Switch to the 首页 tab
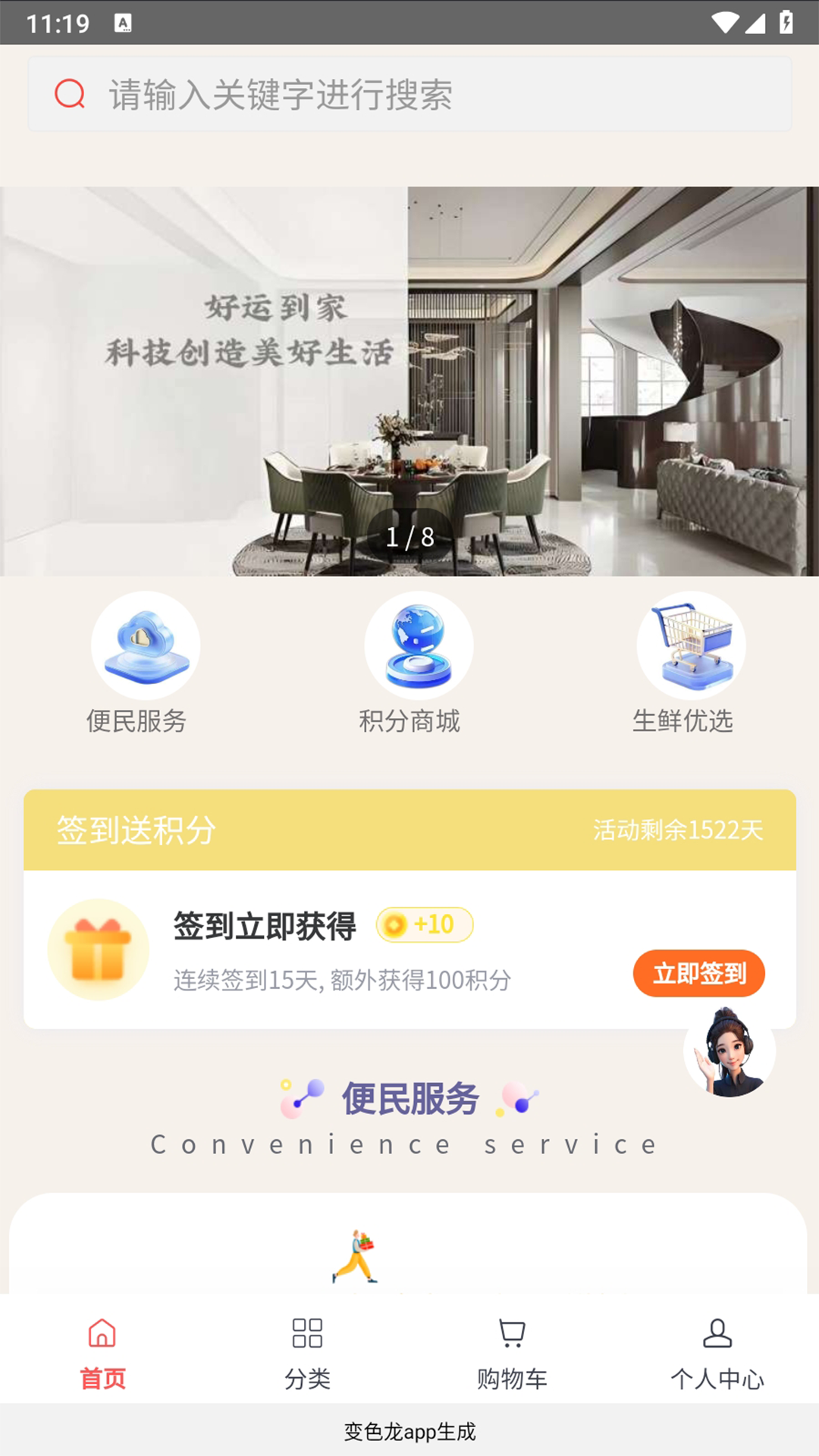Viewport: 819px width, 1456px height. coord(102,1353)
